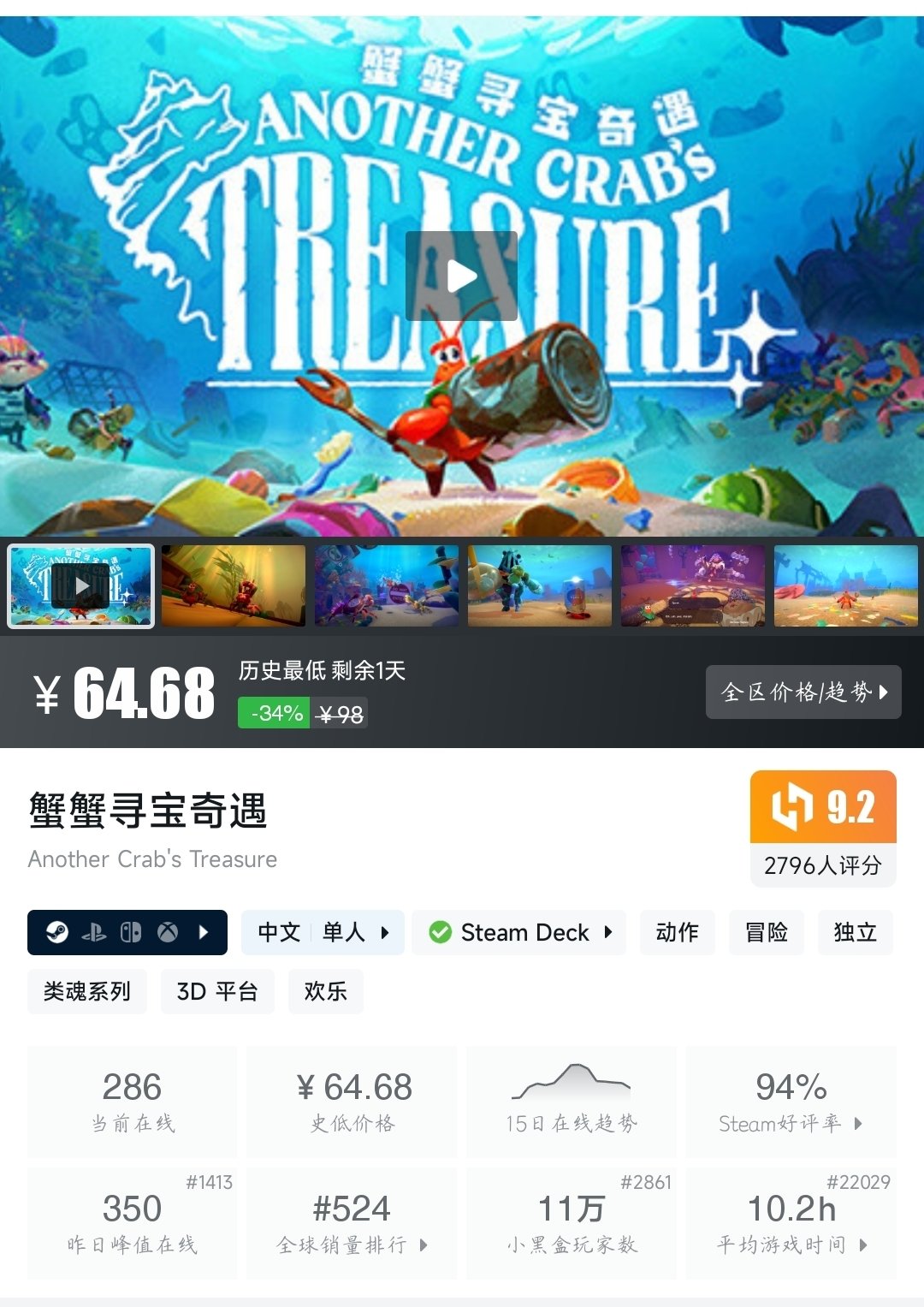This screenshot has height=1307, width=924.
Task: Open Steam Deck compatibility details
Action: point(519,932)
